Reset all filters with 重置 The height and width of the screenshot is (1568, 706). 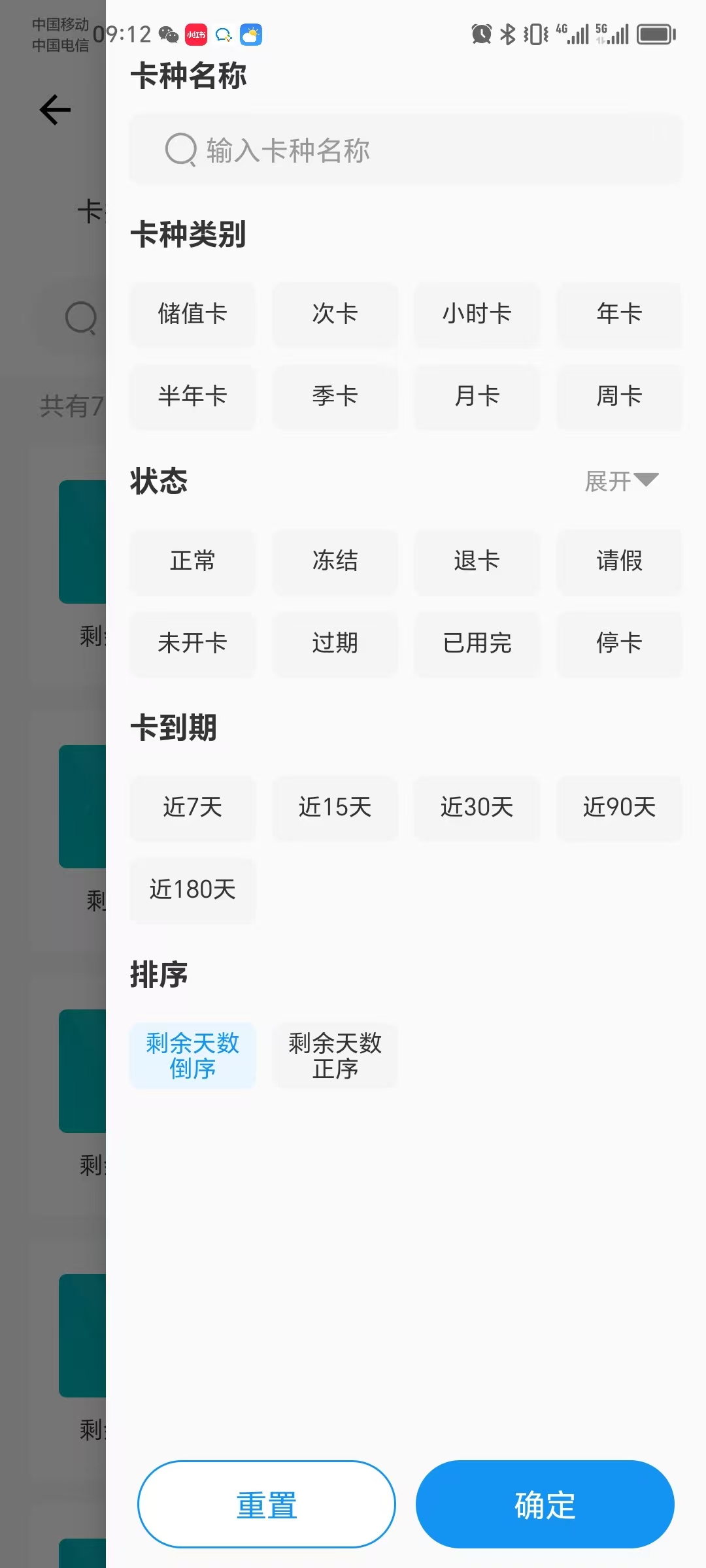point(267,1505)
